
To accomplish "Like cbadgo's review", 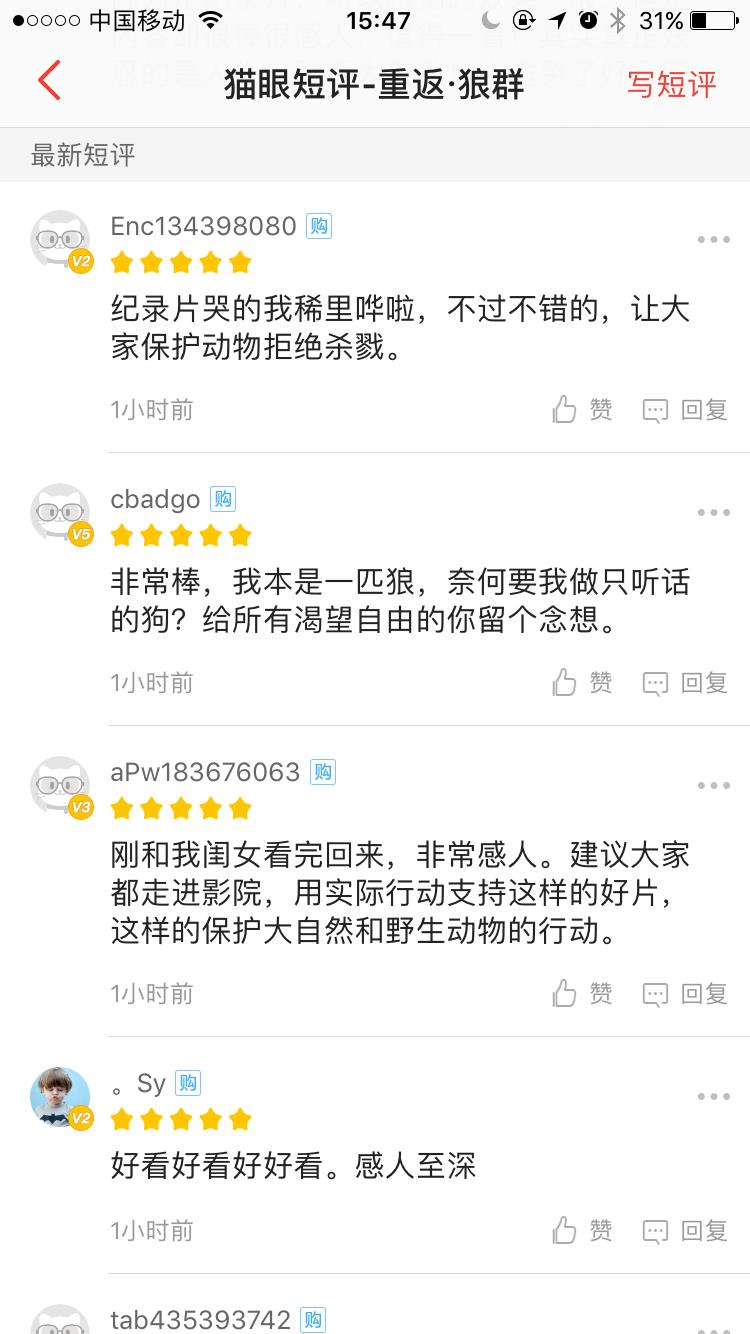I will pyautogui.click(x=582, y=683).
